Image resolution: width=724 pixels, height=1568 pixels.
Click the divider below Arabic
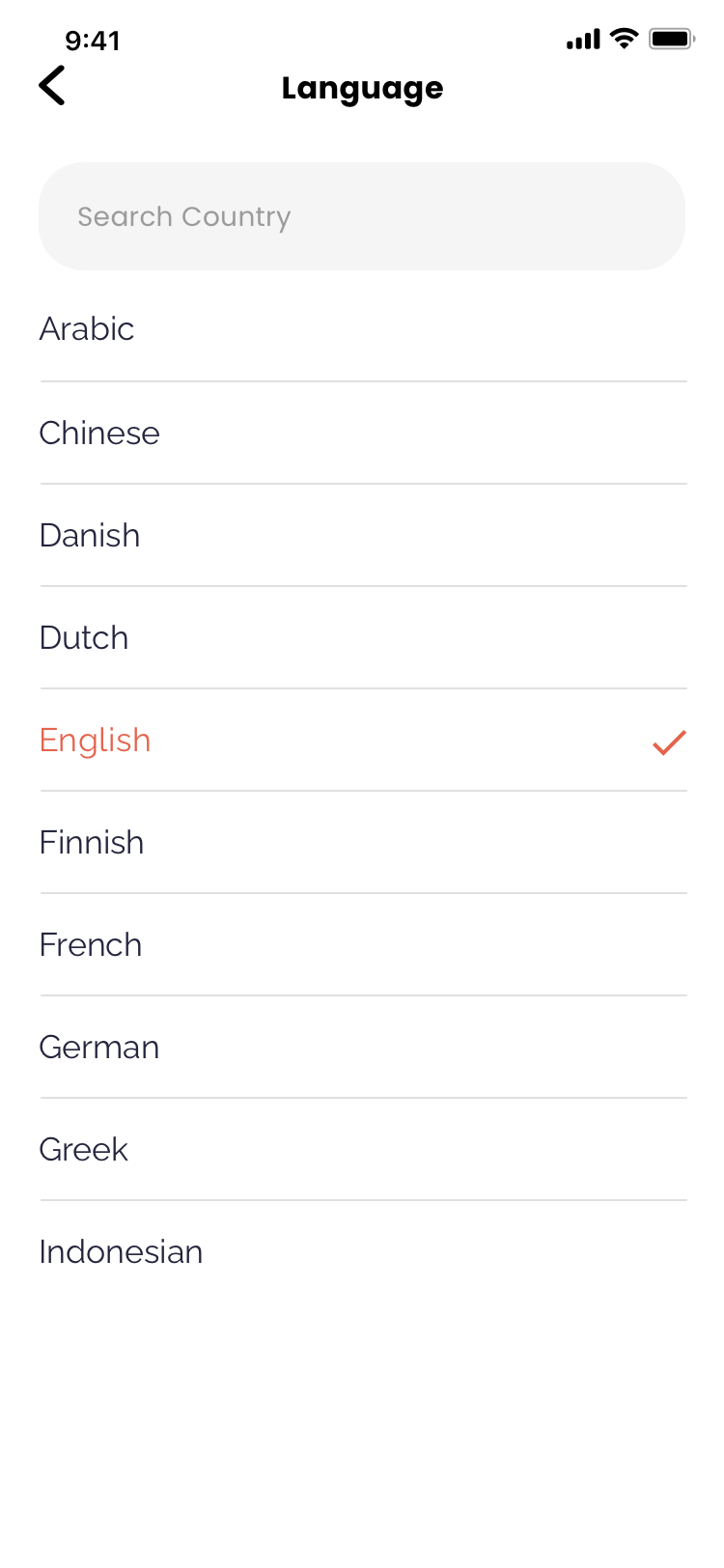point(362,380)
